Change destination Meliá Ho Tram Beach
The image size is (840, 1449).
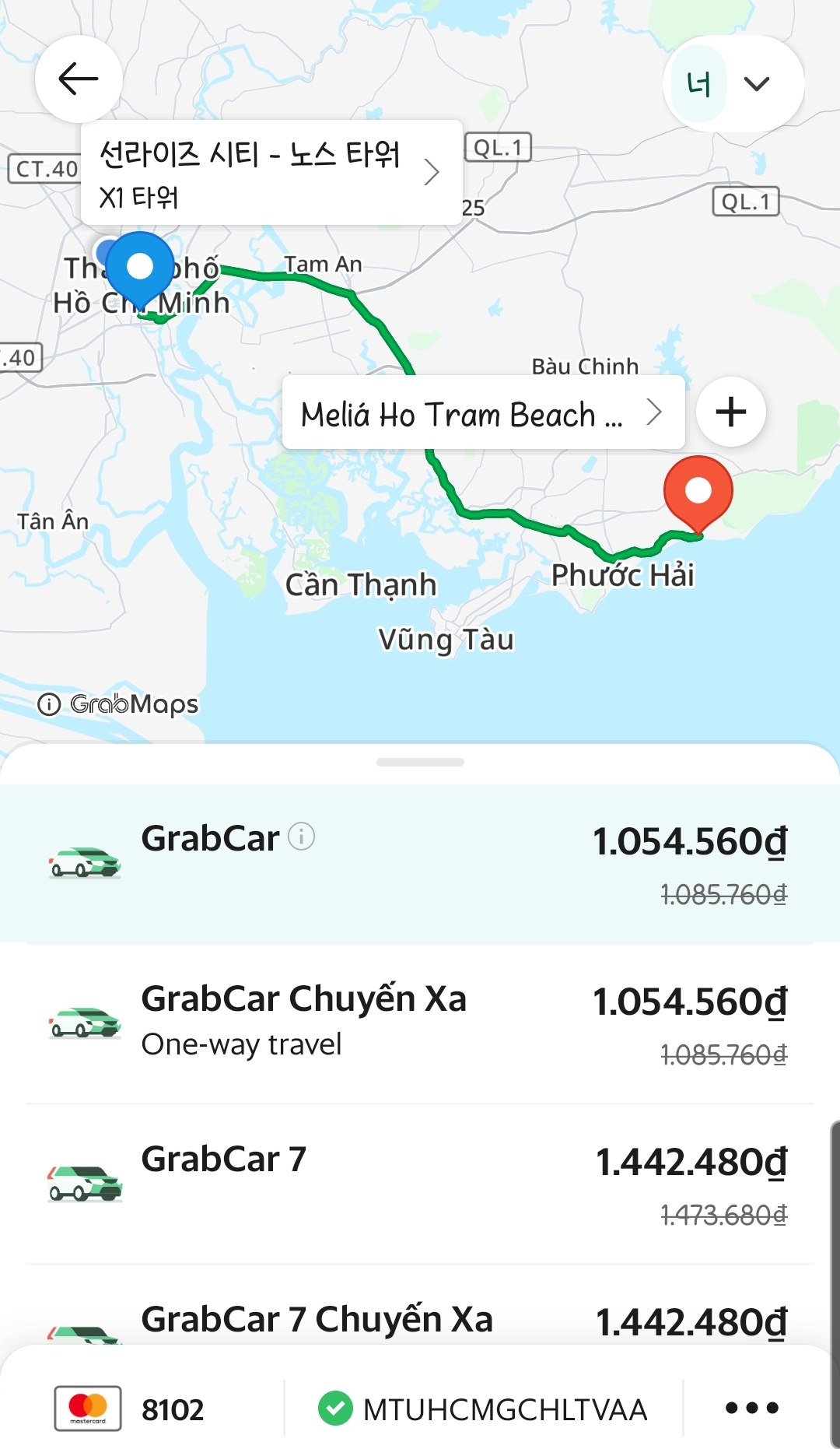click(x=482, y=413)
